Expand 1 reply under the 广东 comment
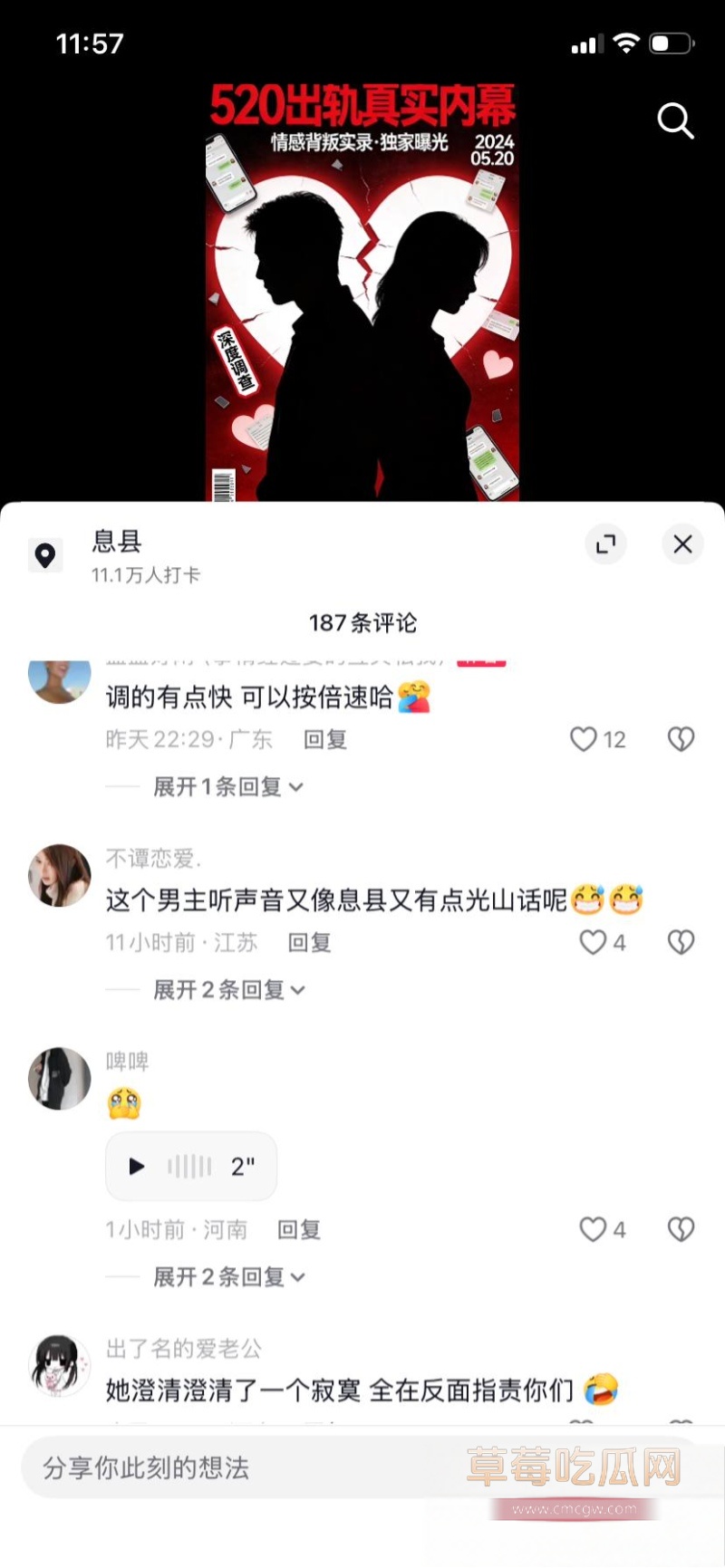 click(217, 787)
